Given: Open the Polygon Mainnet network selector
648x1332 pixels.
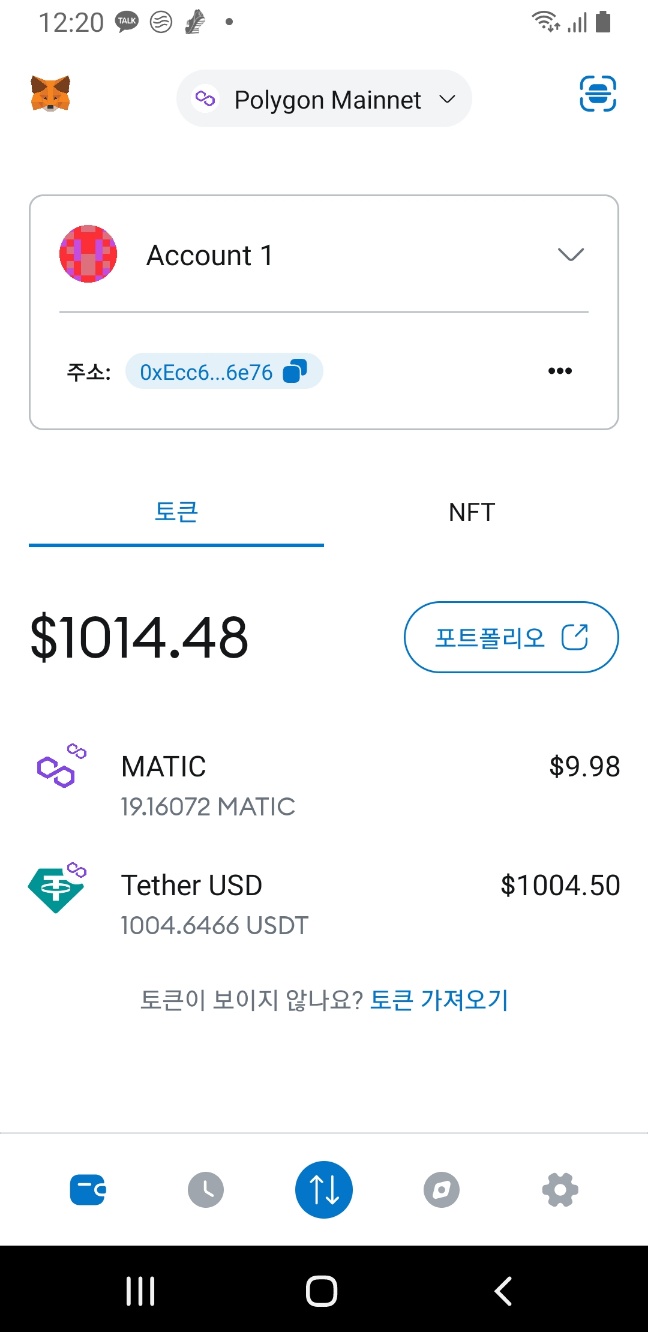Looking at the screenshot, I should click(324, 99).
